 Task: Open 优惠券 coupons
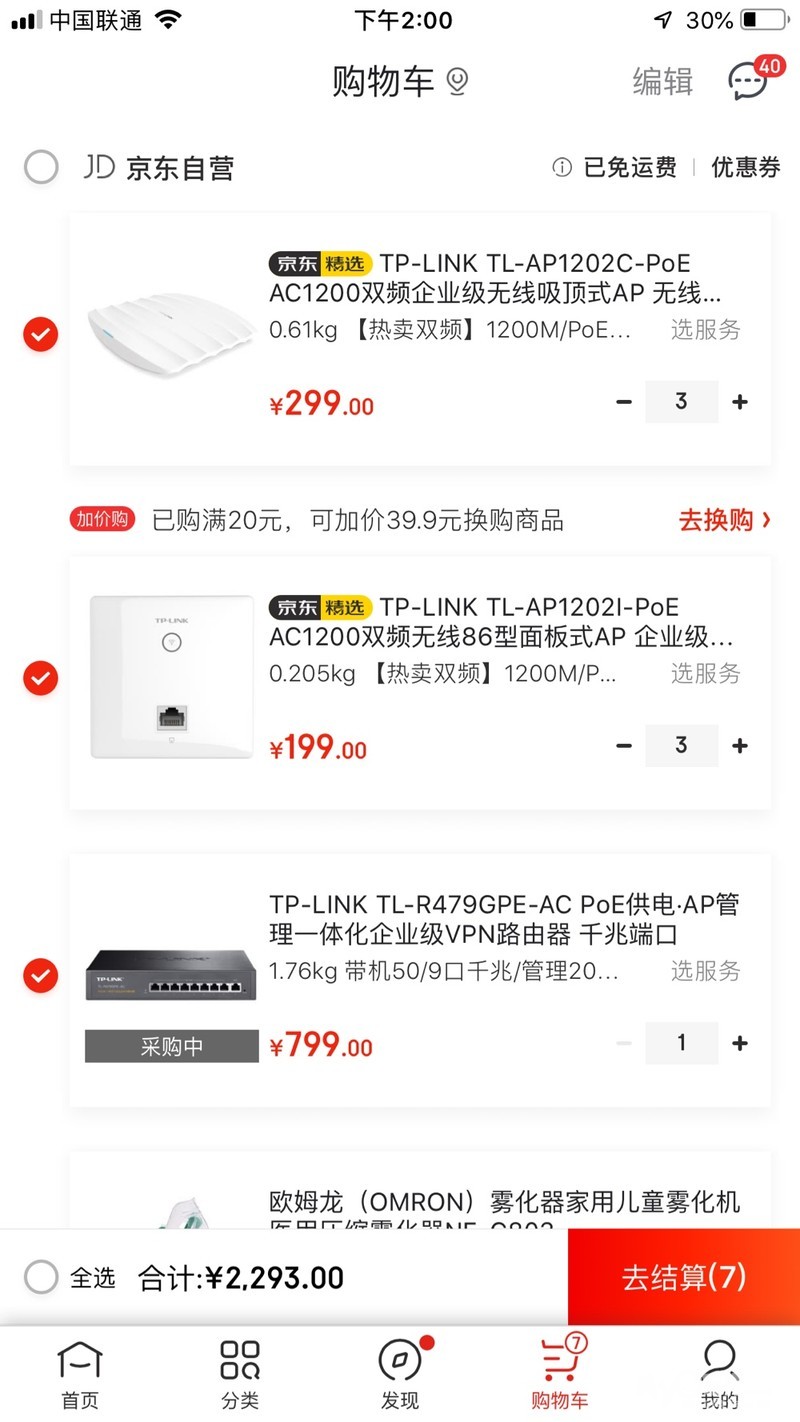pos(745,167)
